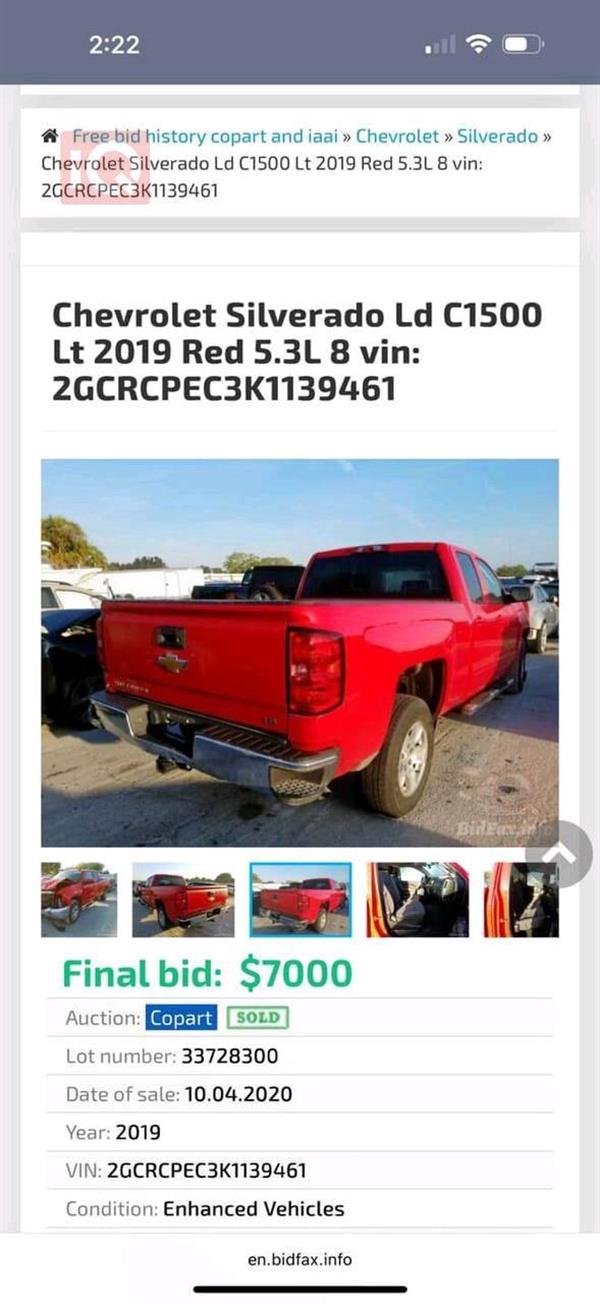Tap the home icon in the breadcrumb
This screenshot has width=600, height=1304.
(x=49, y=136)
